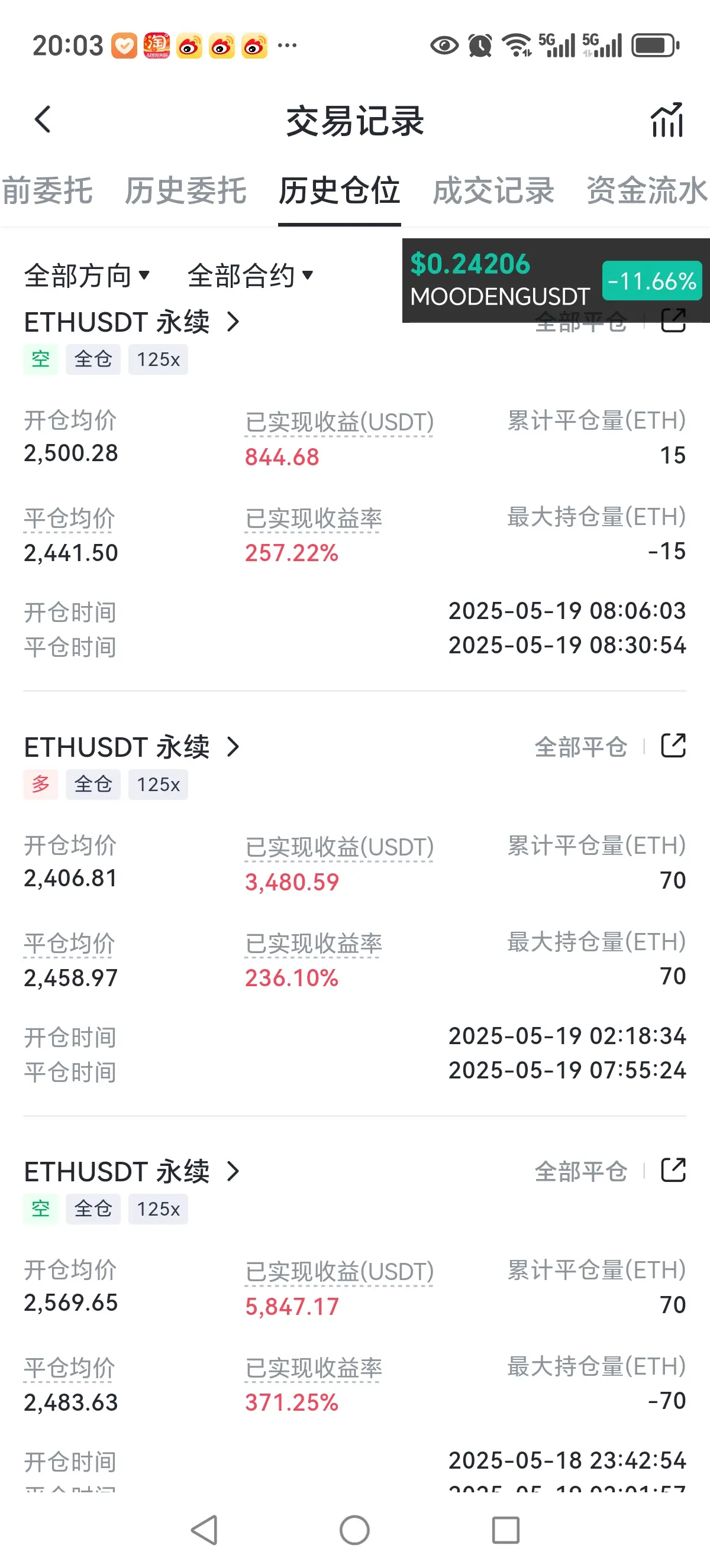The image size is (710, 1568).
Task: Switch to the 历史委托 tab
Action: point(186,191)
